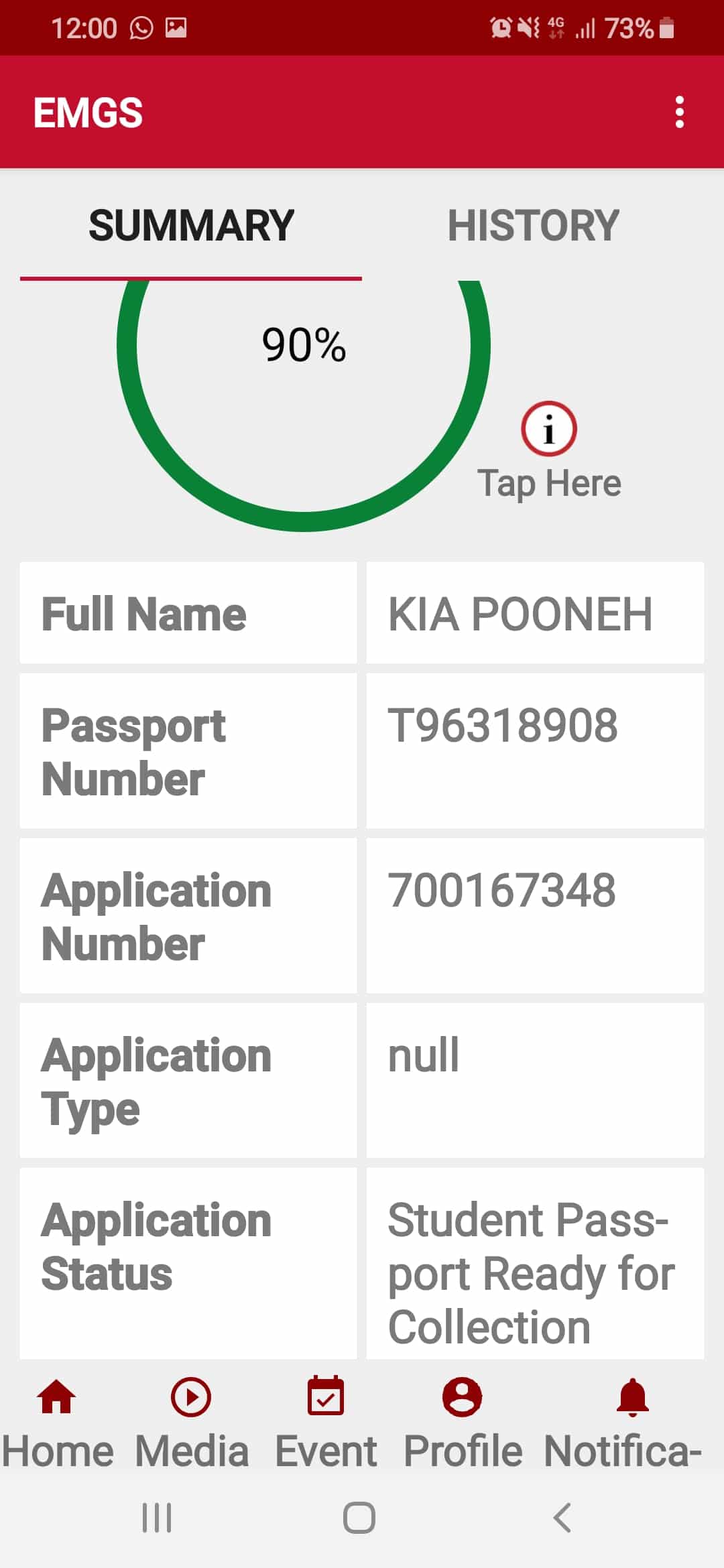Screen dimensions: 724x1568
Task: Select the SUMMARY tab
Action: [191, 225]
